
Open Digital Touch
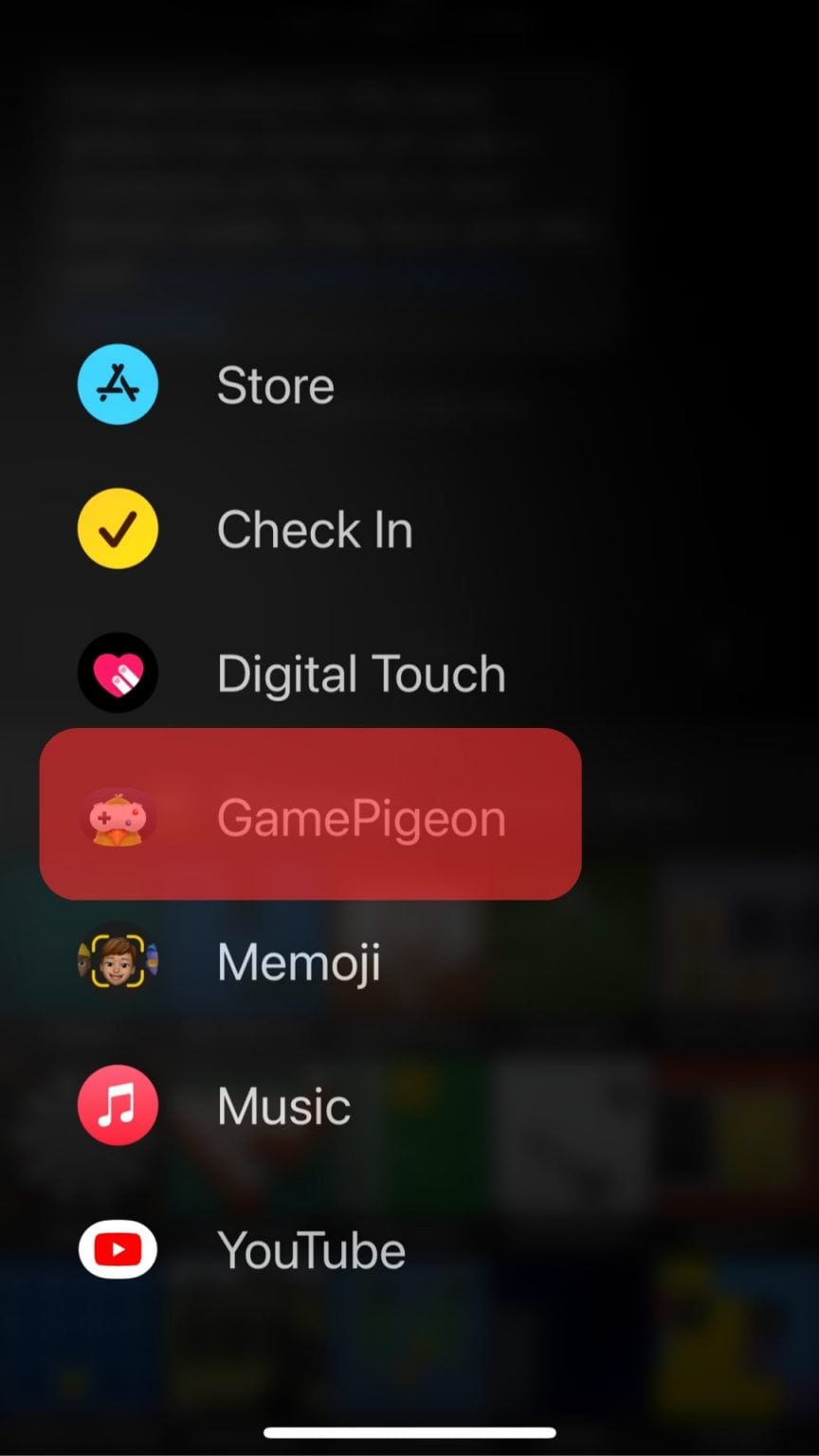point(360,674)
